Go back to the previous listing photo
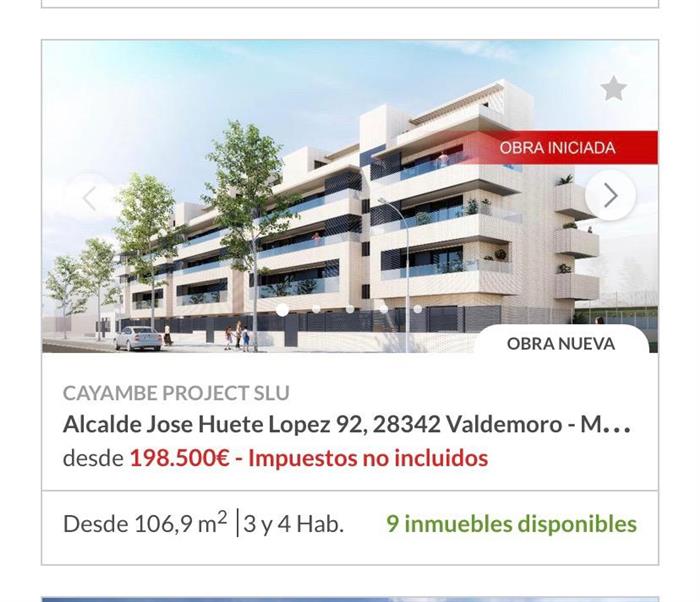 click(89, 197)
